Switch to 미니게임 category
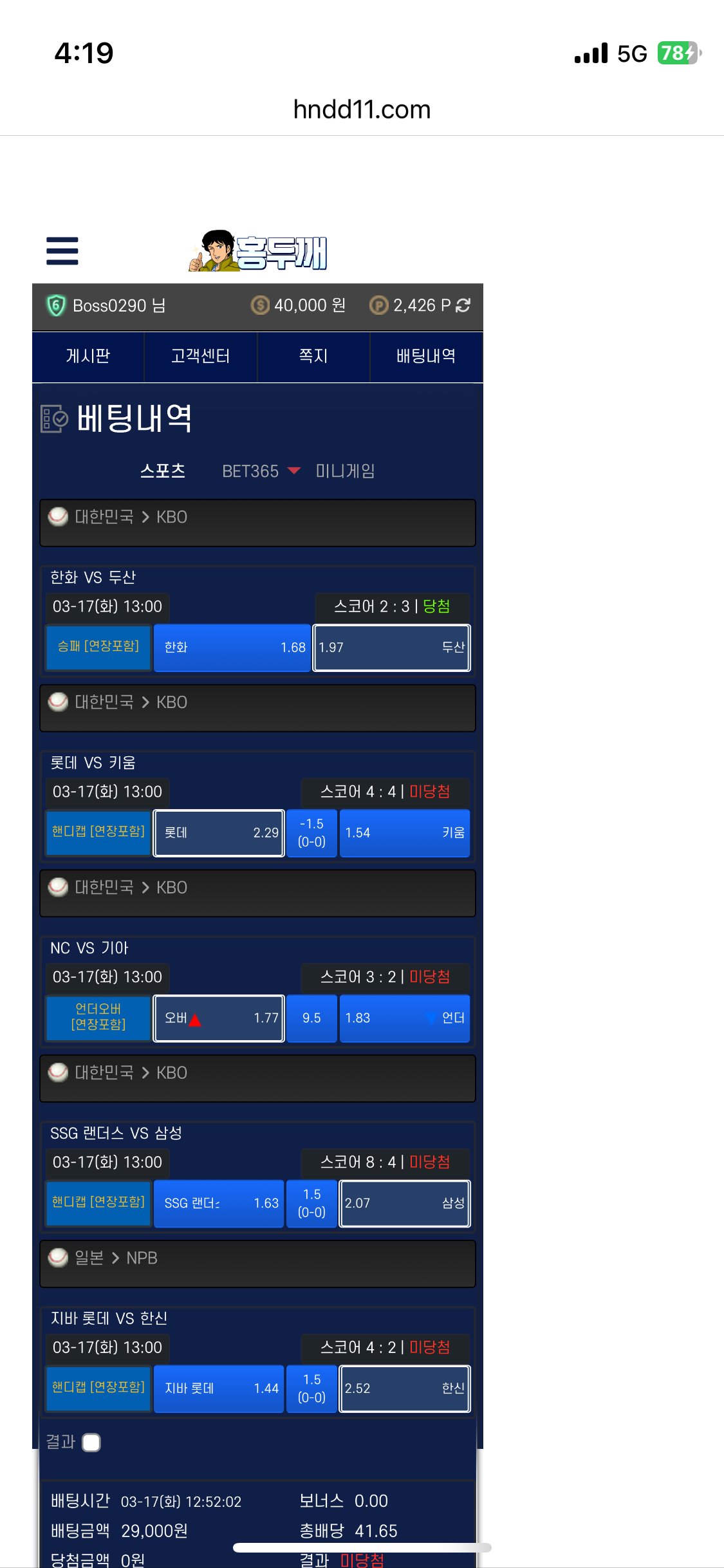 345,471
